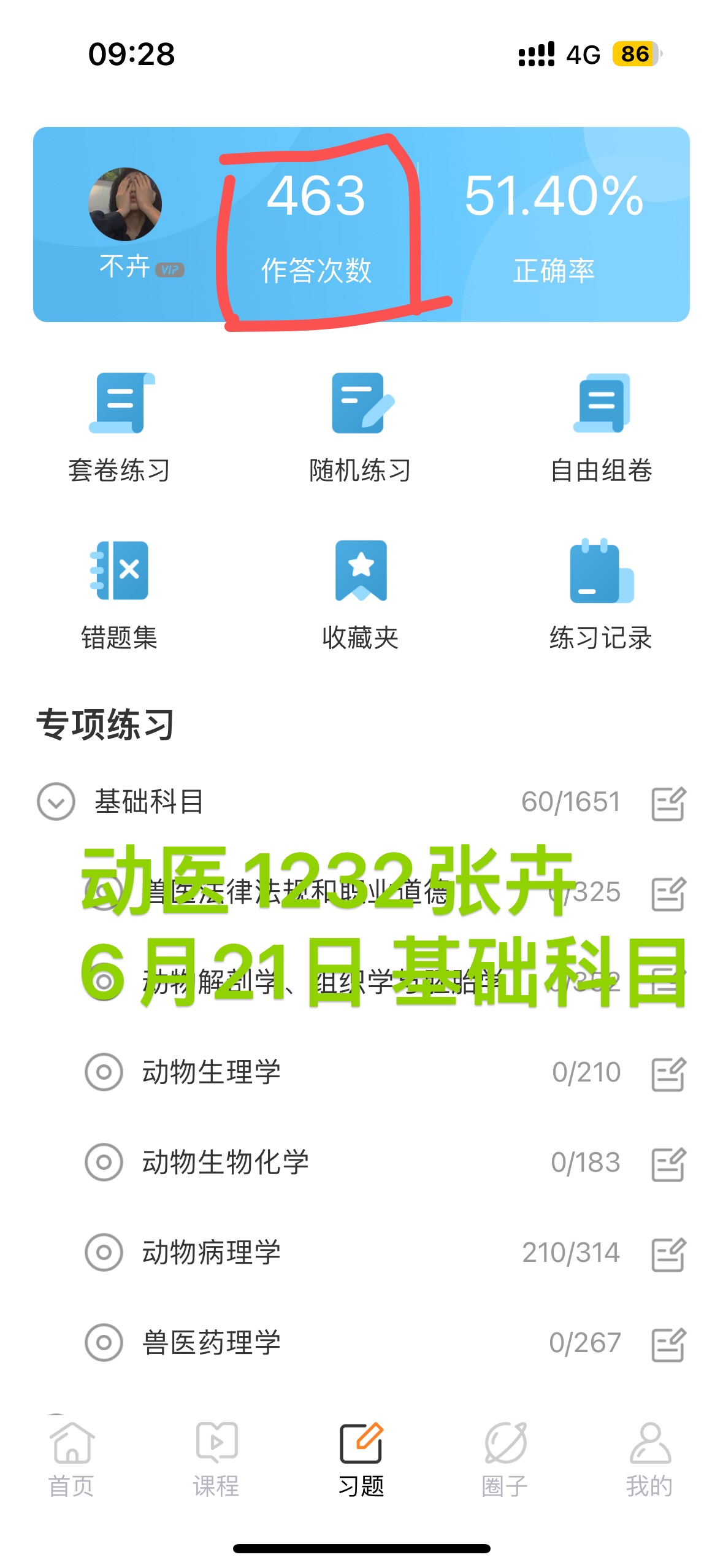723x1568 pixels.
Task: Open 动物病理学 practice set
Action: tap(212, 1252)
